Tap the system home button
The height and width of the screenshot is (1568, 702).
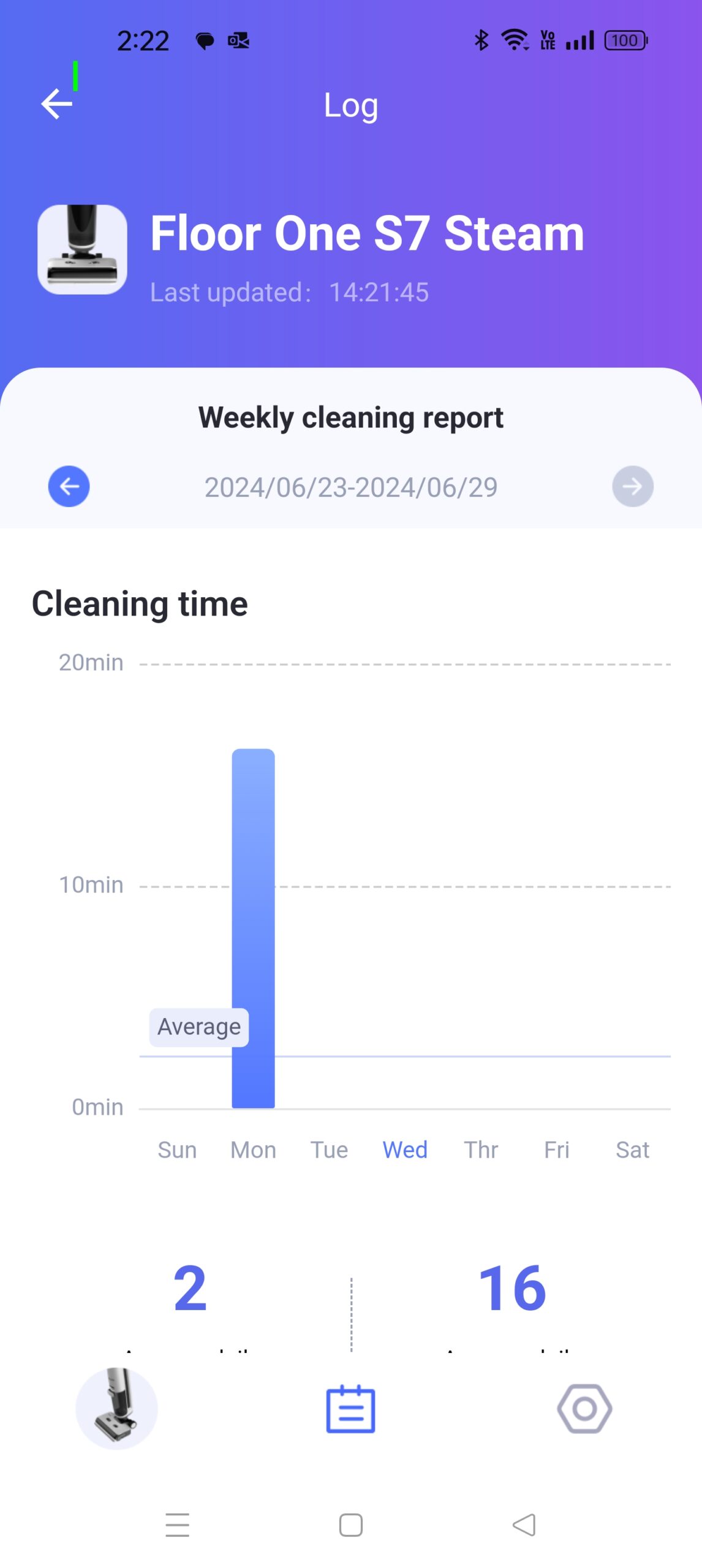[350, 1525]
